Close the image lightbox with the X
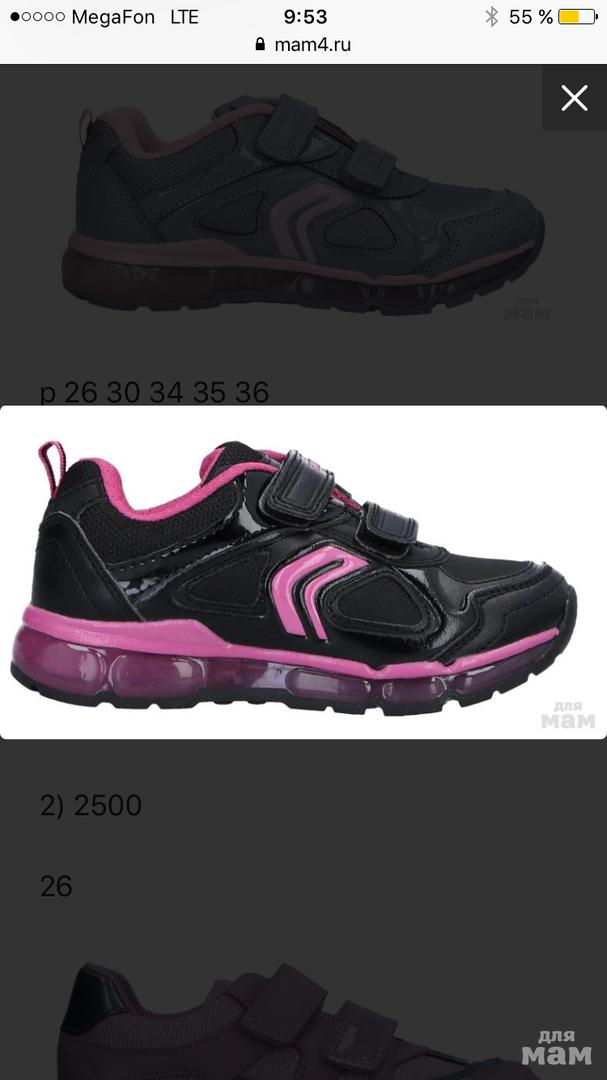 tap(574, 97)
